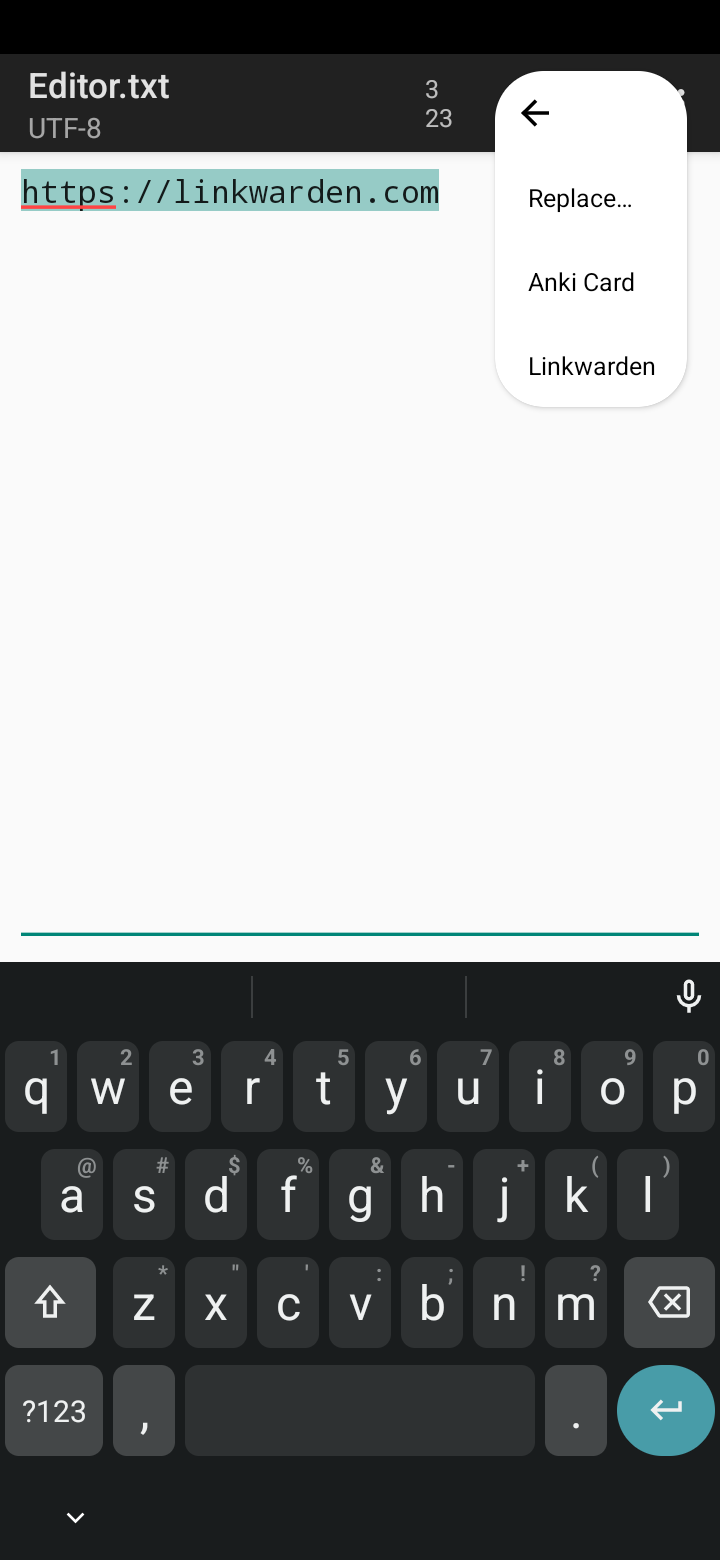Open the Linkwarden menu option
The image size is (720, 1560).
coord(591,367)
